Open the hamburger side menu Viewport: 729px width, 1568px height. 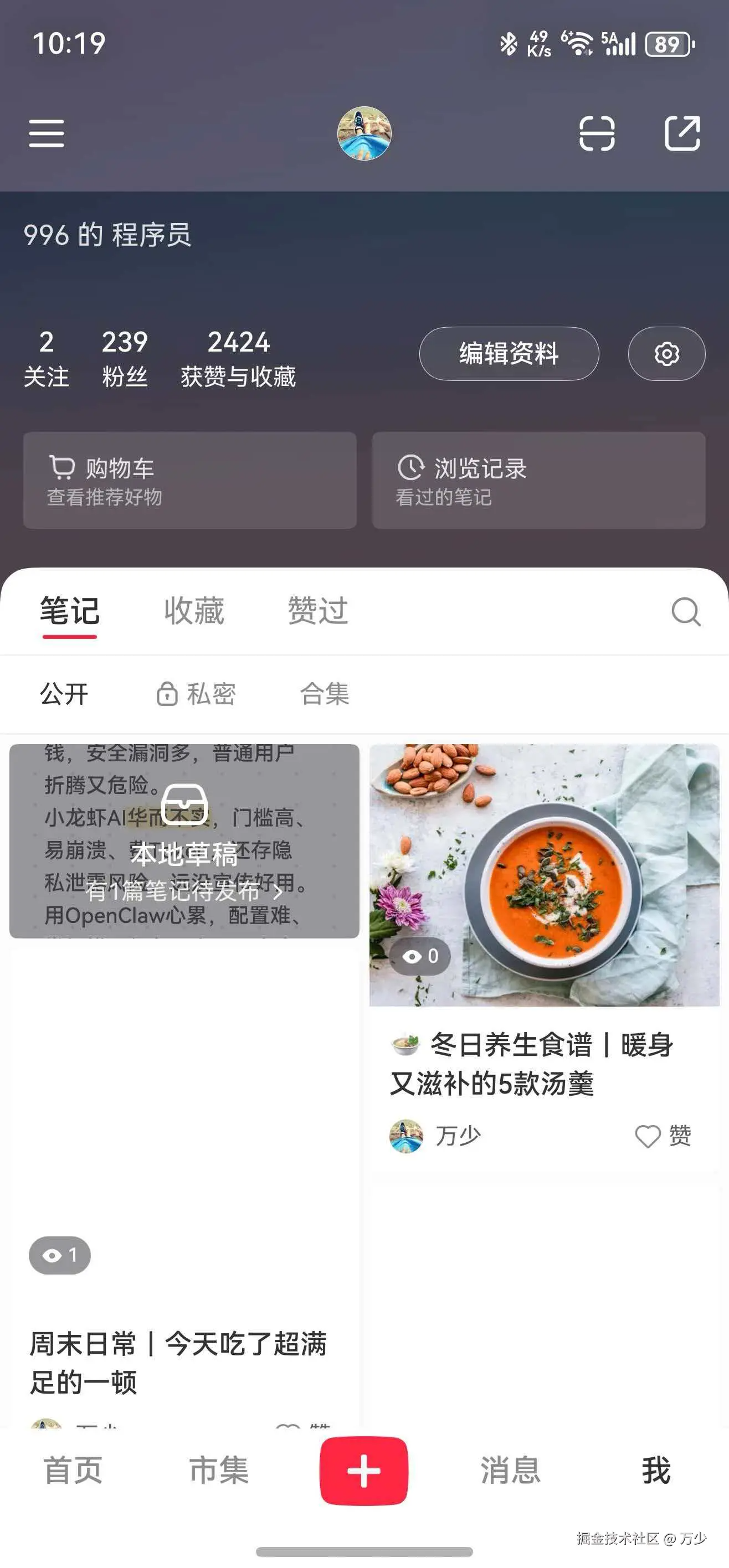(x=47, y=133)
